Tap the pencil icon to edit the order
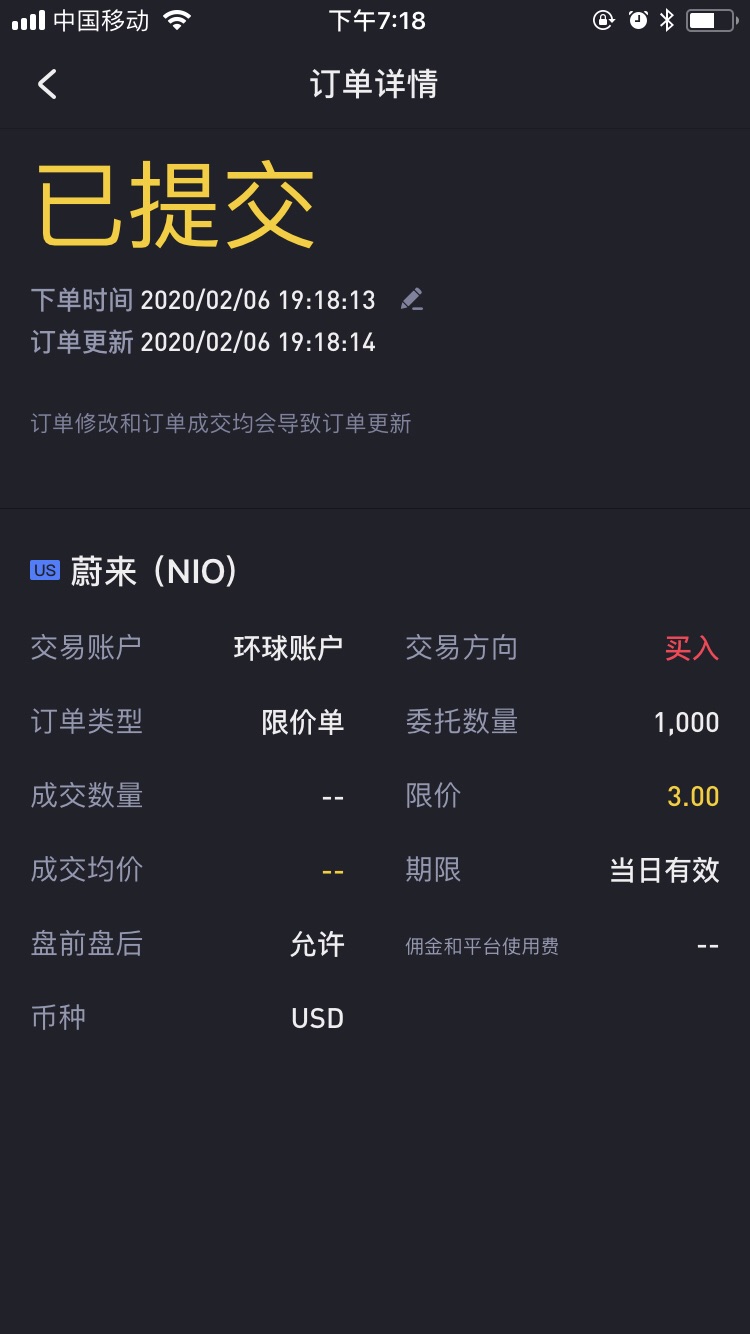 pyautogui.click(x=411, y=299)
